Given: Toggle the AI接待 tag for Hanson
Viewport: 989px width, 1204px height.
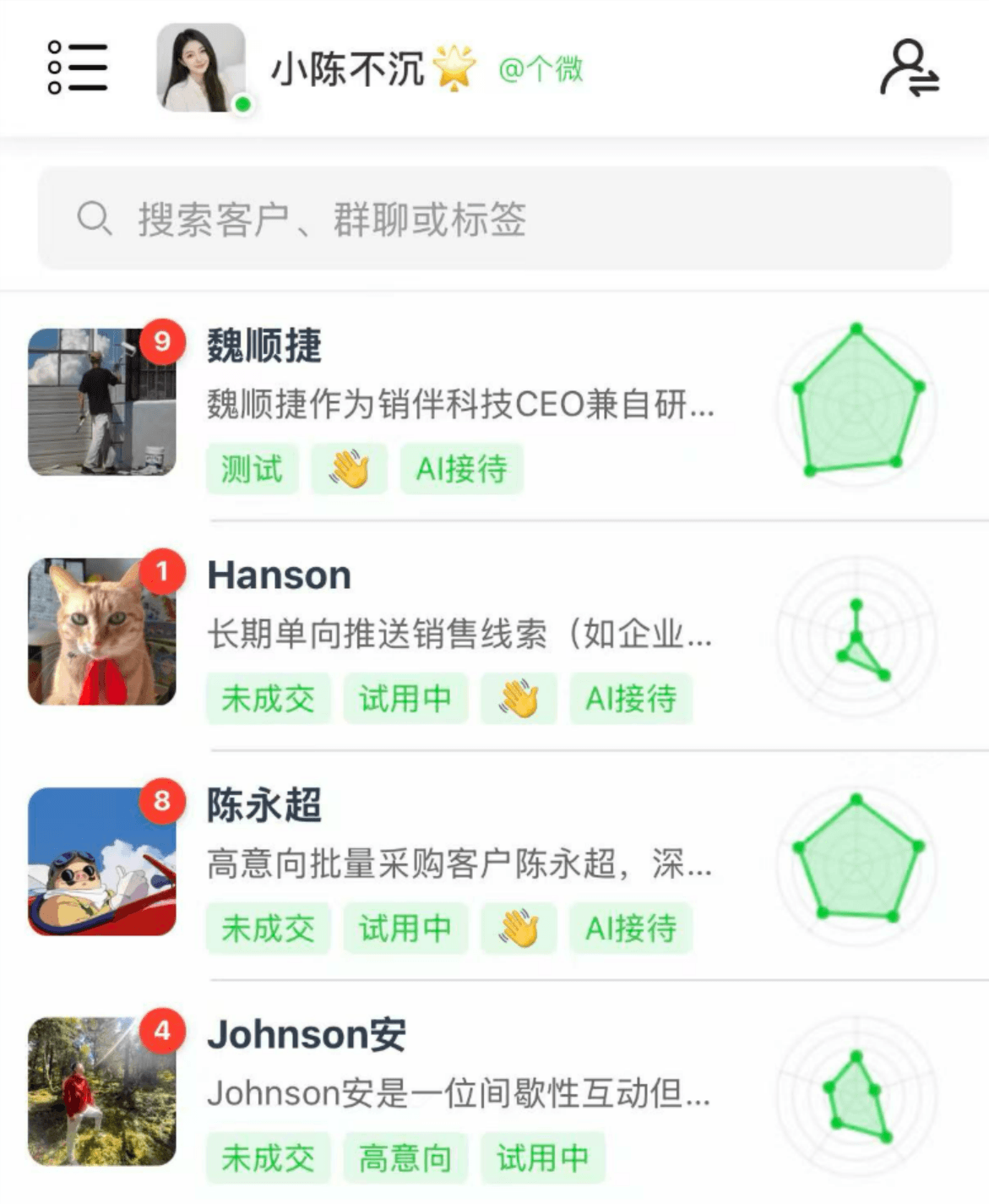Looking at the screenshot, I should pos(629,698).
